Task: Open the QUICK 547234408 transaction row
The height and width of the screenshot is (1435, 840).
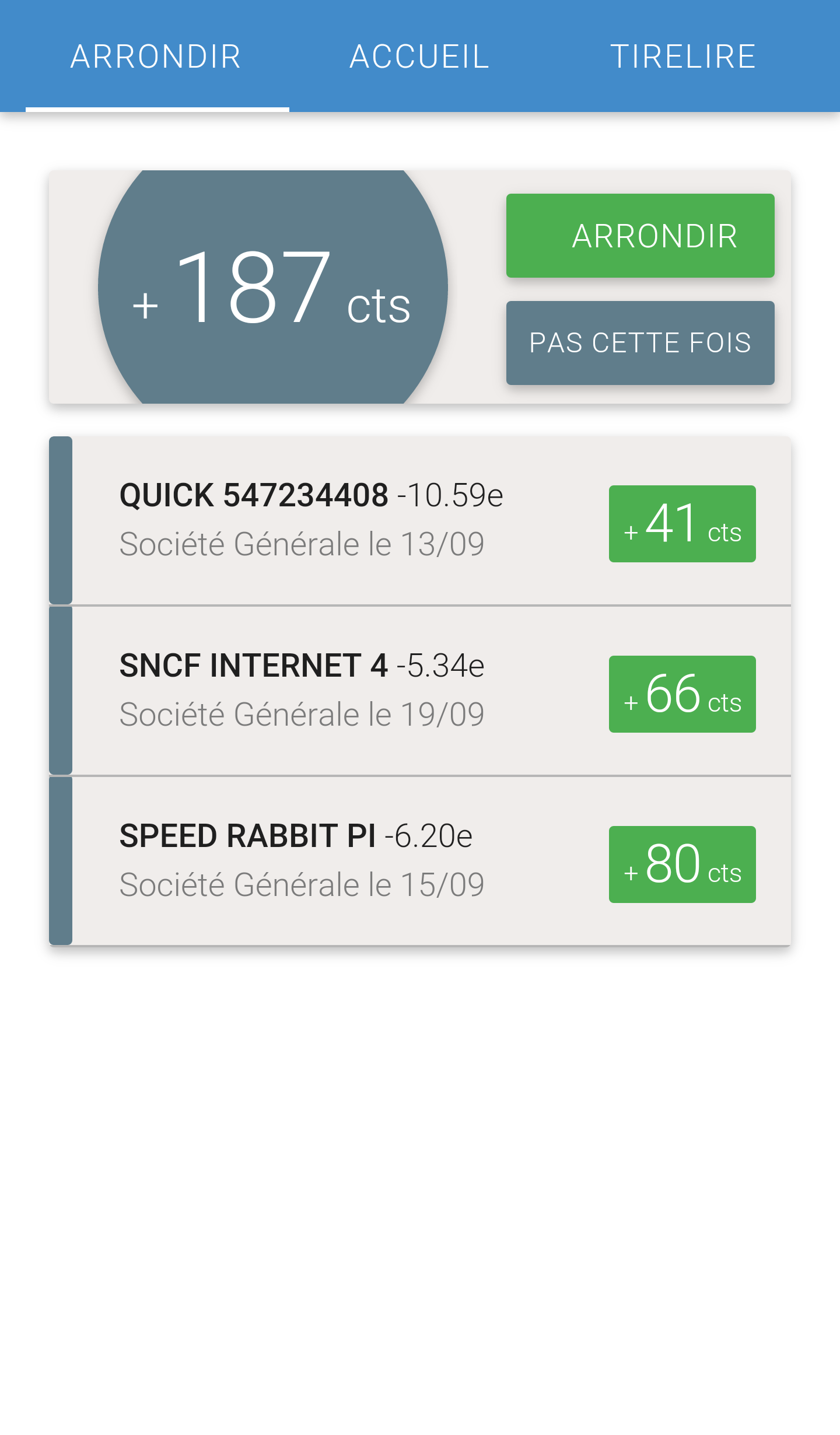Action: (420, 520)
